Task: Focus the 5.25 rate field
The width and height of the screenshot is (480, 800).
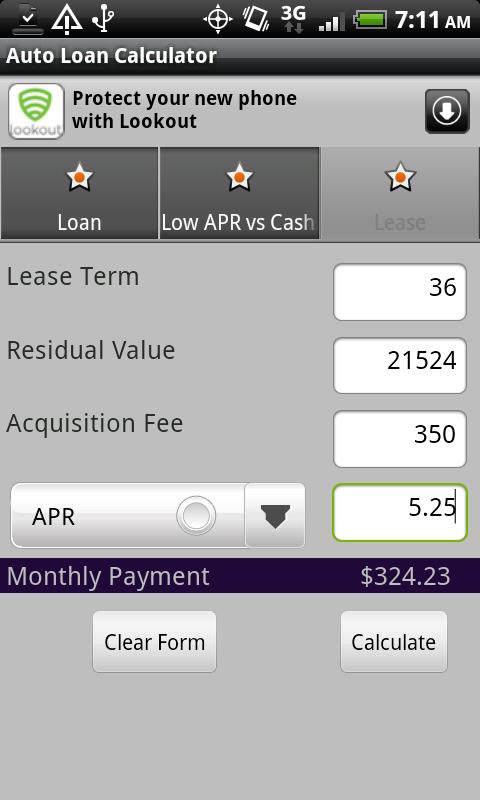Action: coord(400,512)
